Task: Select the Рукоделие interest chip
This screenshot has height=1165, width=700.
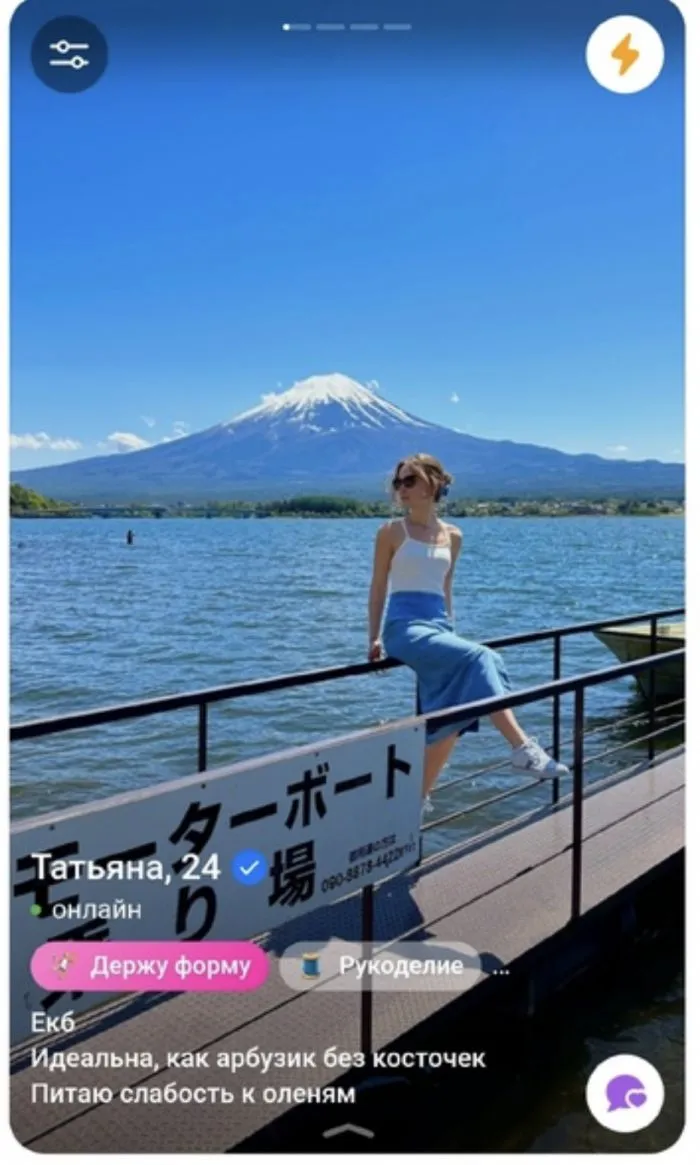Action: (381, 965)
